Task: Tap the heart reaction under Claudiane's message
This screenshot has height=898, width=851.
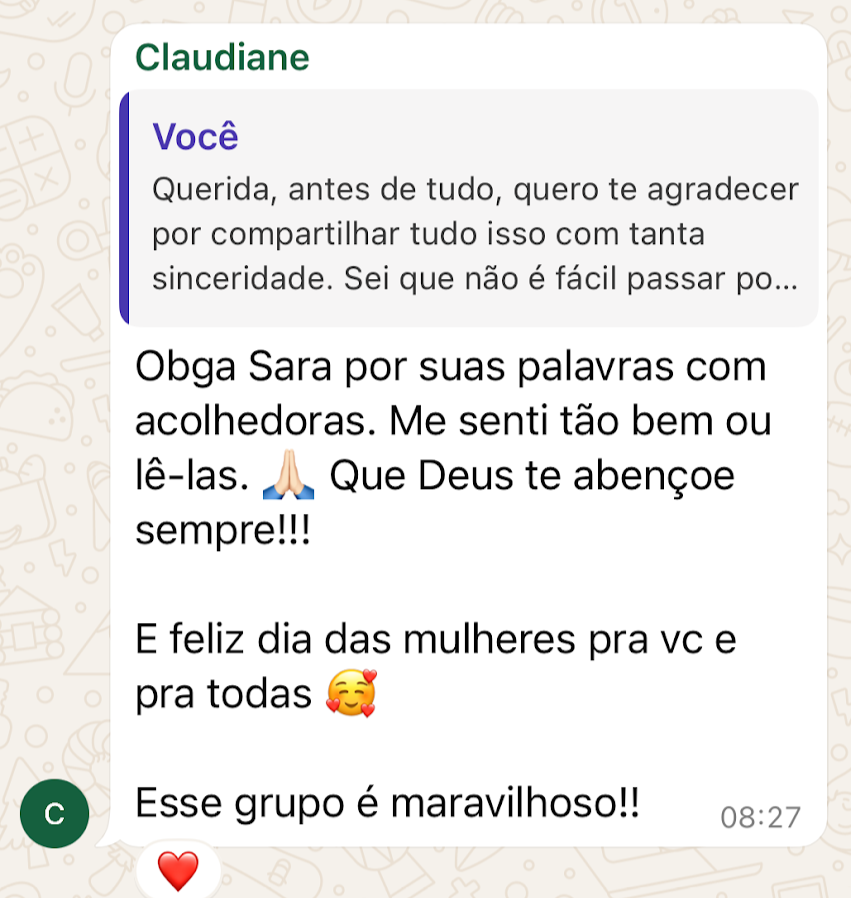Action: tap(178, 871)
